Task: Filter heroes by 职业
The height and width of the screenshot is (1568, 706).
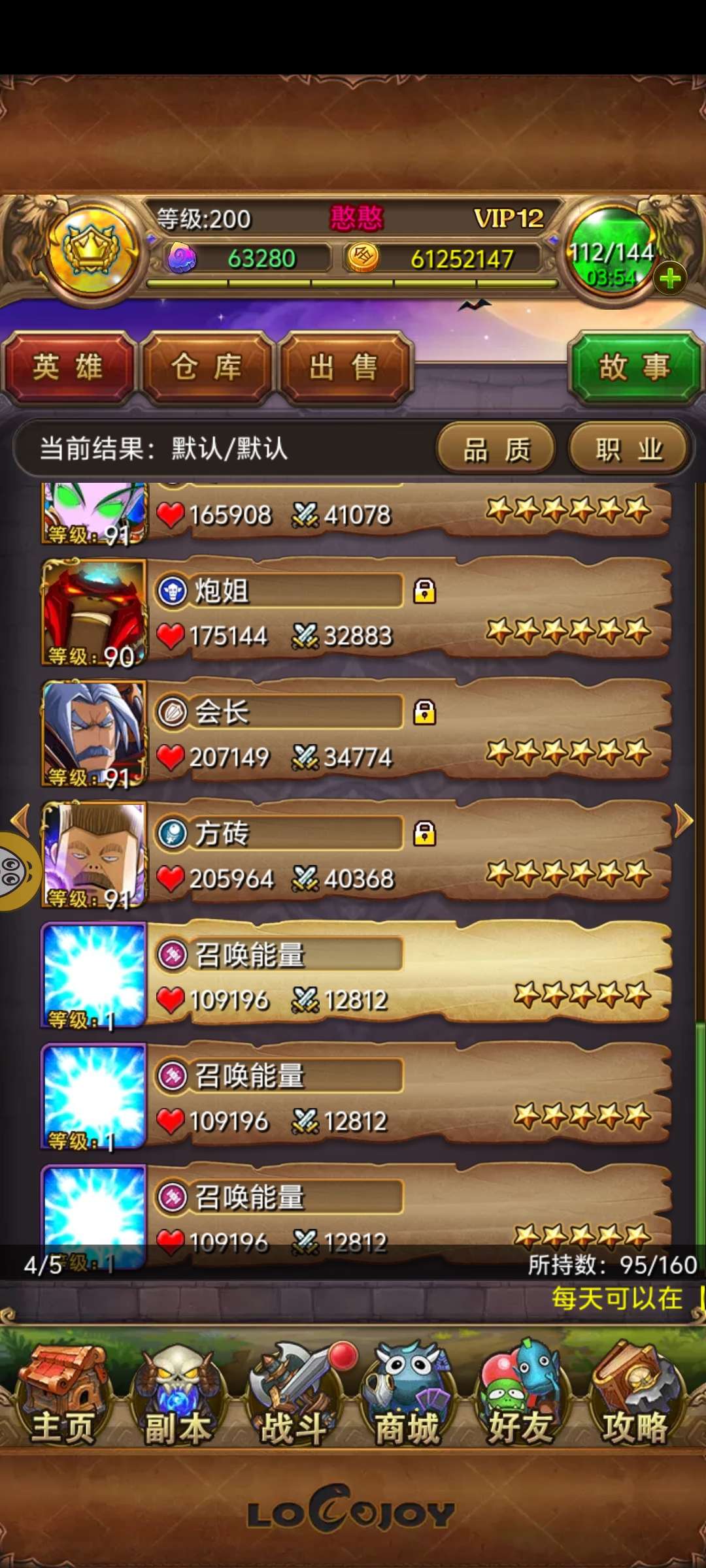Action: 629,449
